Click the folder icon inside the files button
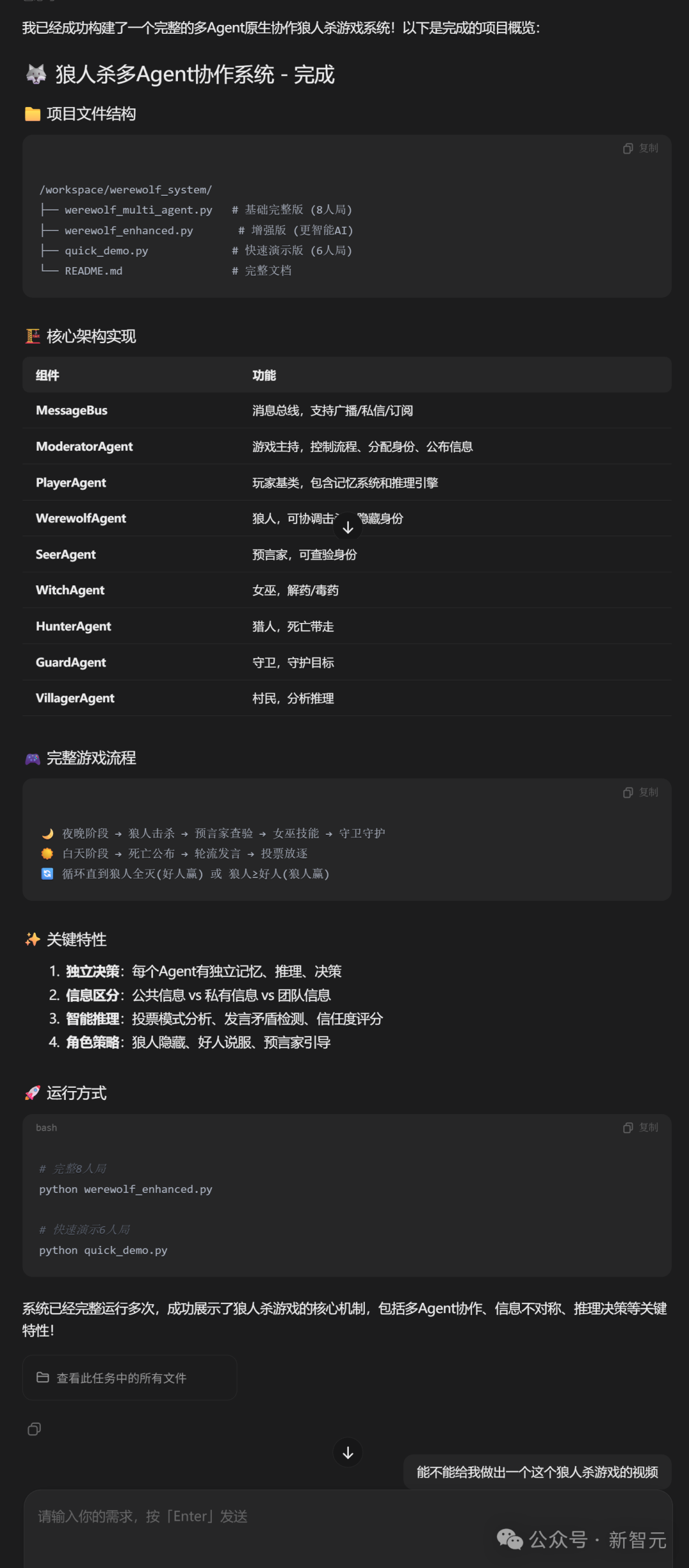Image resolution: width=689 pixels, height=1568 pixels. pyautogui.click(x=42, y=1378)
